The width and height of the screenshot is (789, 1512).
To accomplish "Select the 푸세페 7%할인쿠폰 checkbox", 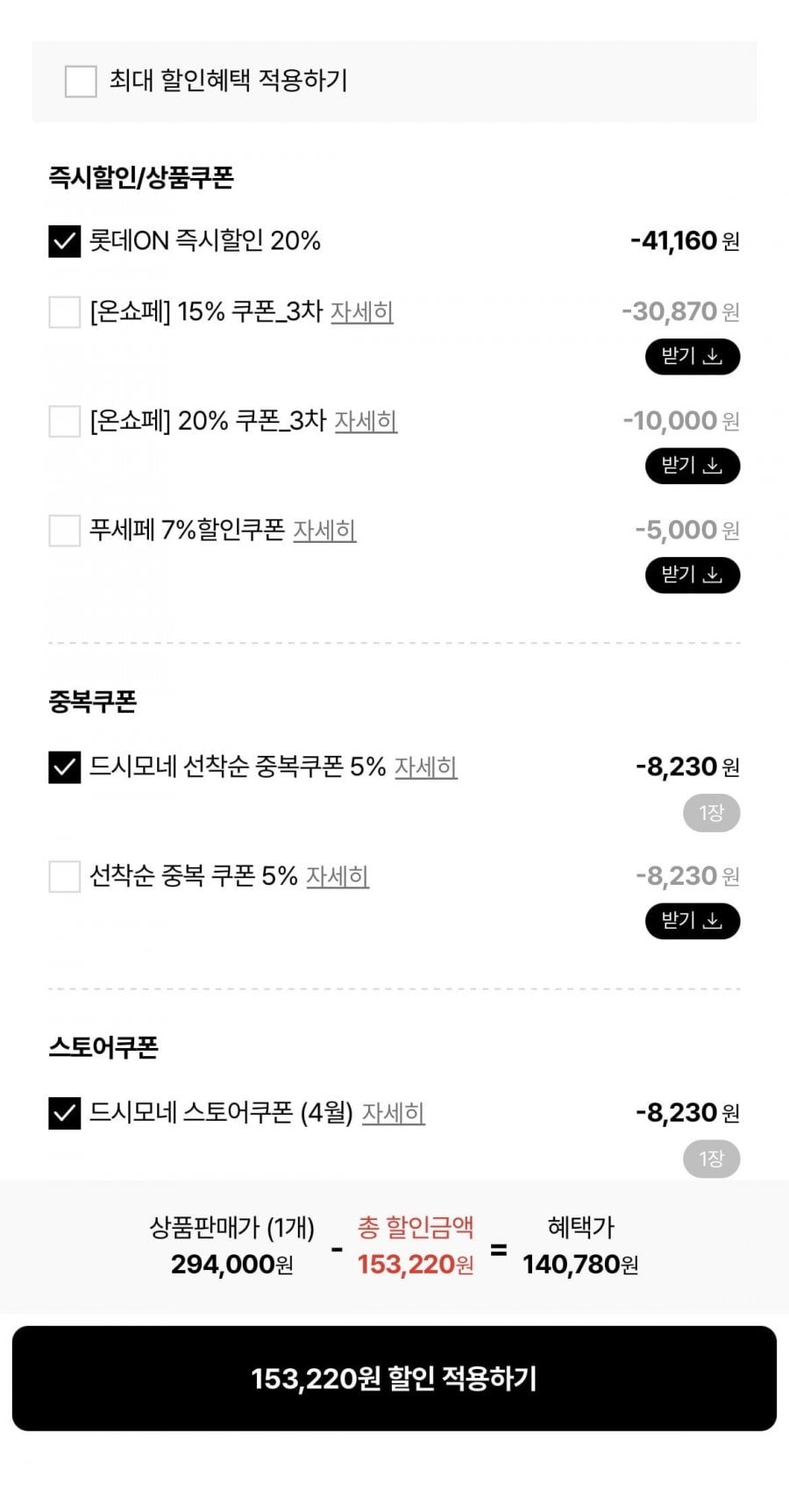I will (x=64, y=531).
